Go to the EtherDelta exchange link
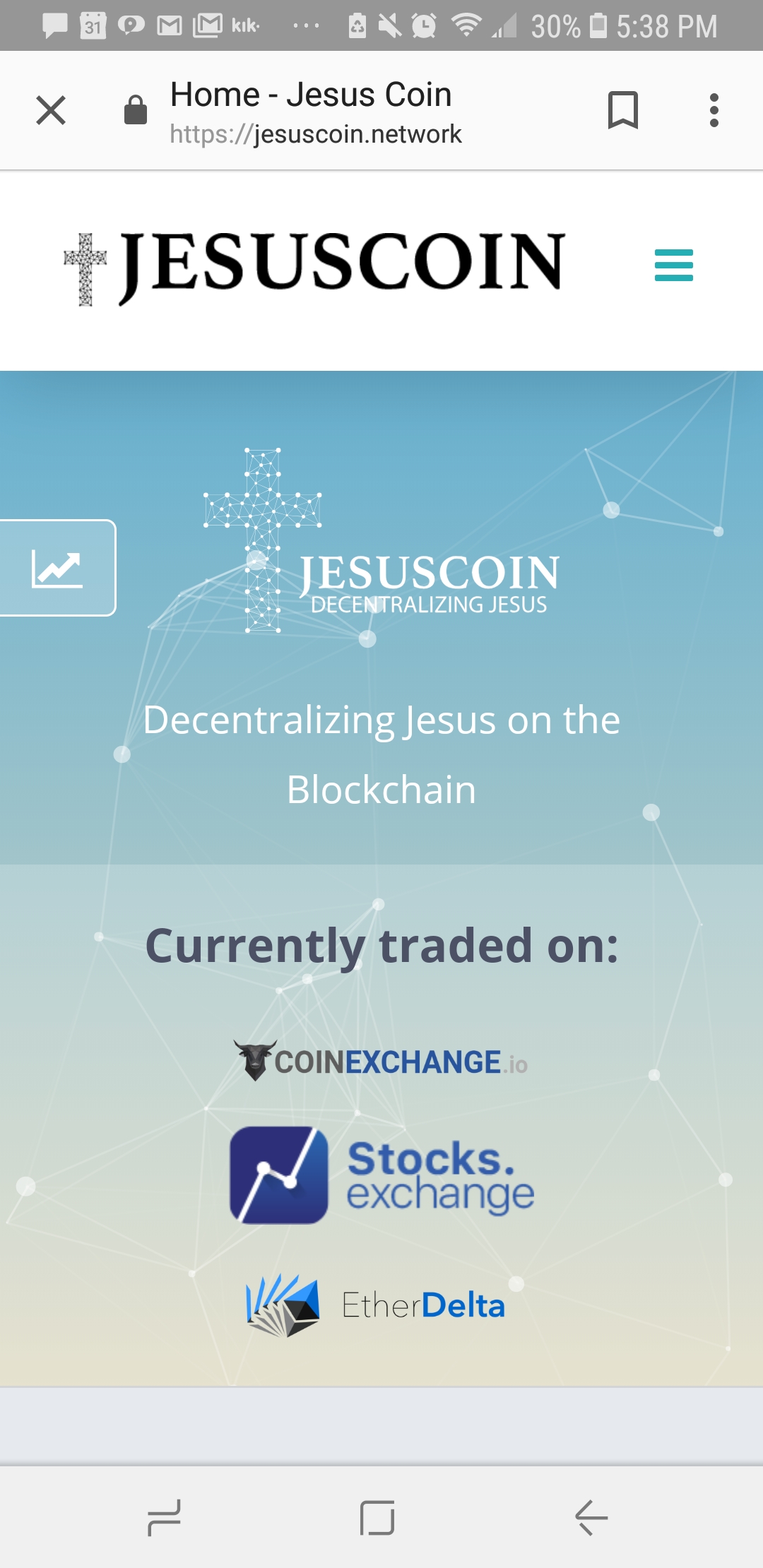Image resolution: width=763 pixels, height=1568 pixels. coord(376,1305)
